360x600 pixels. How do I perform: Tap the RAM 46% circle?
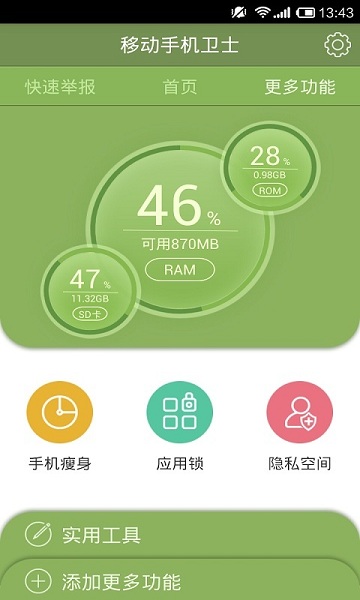[x=180, y=228]
